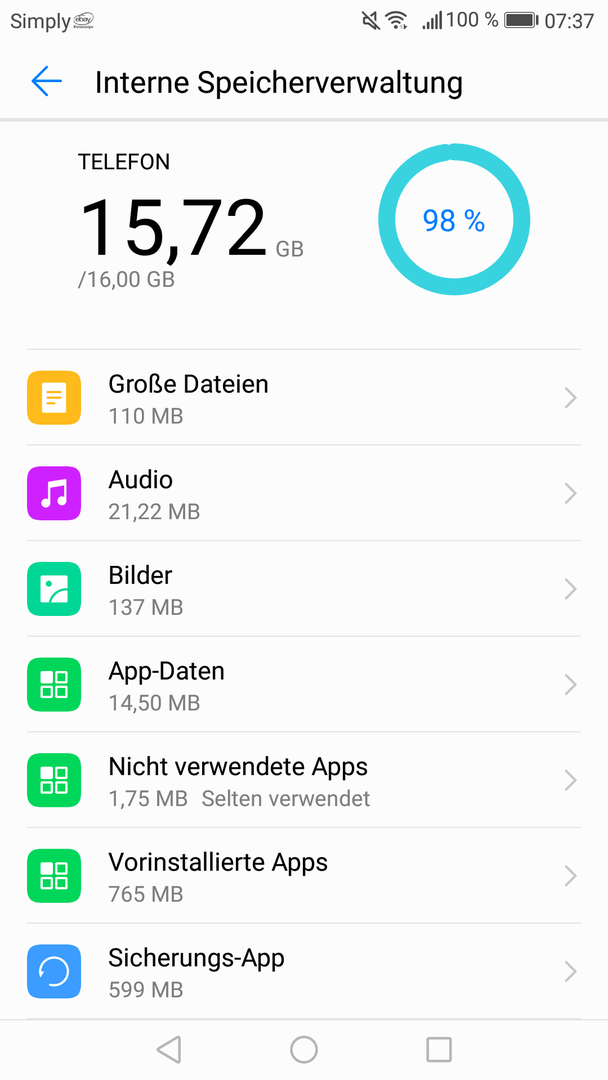Image resolution: width=608 pixels, height=1080 pixels.
Task: Open the Bilder storage category
Action: 304,589
